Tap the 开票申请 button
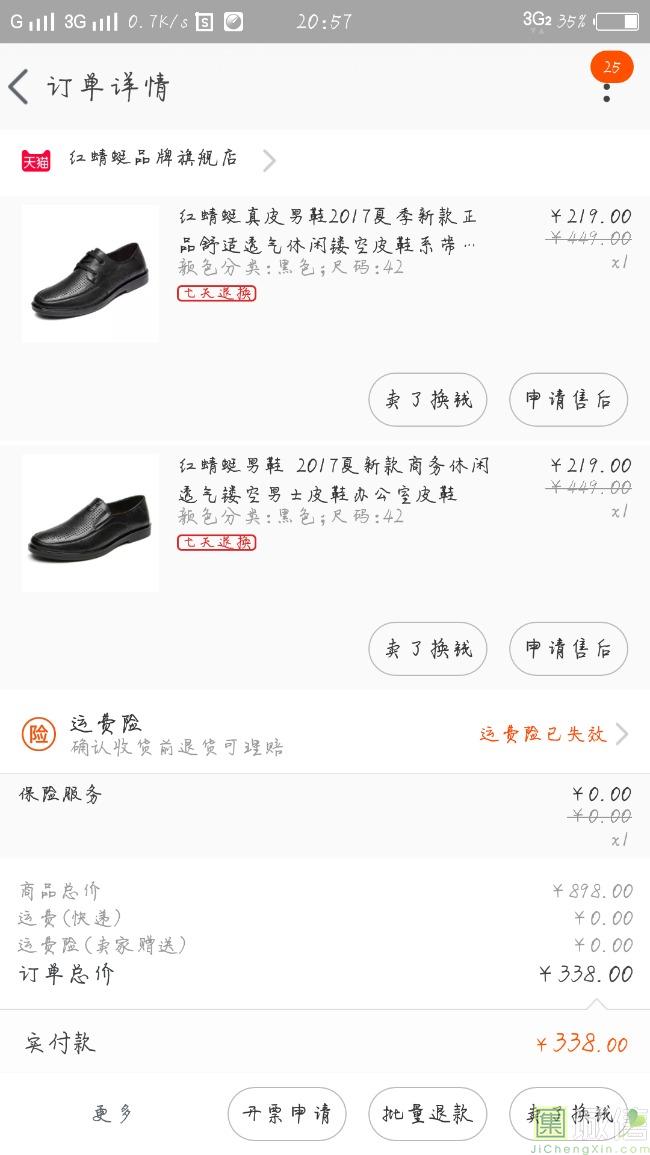This screenshot has height=1155, width=650. tap(287, 1114)
